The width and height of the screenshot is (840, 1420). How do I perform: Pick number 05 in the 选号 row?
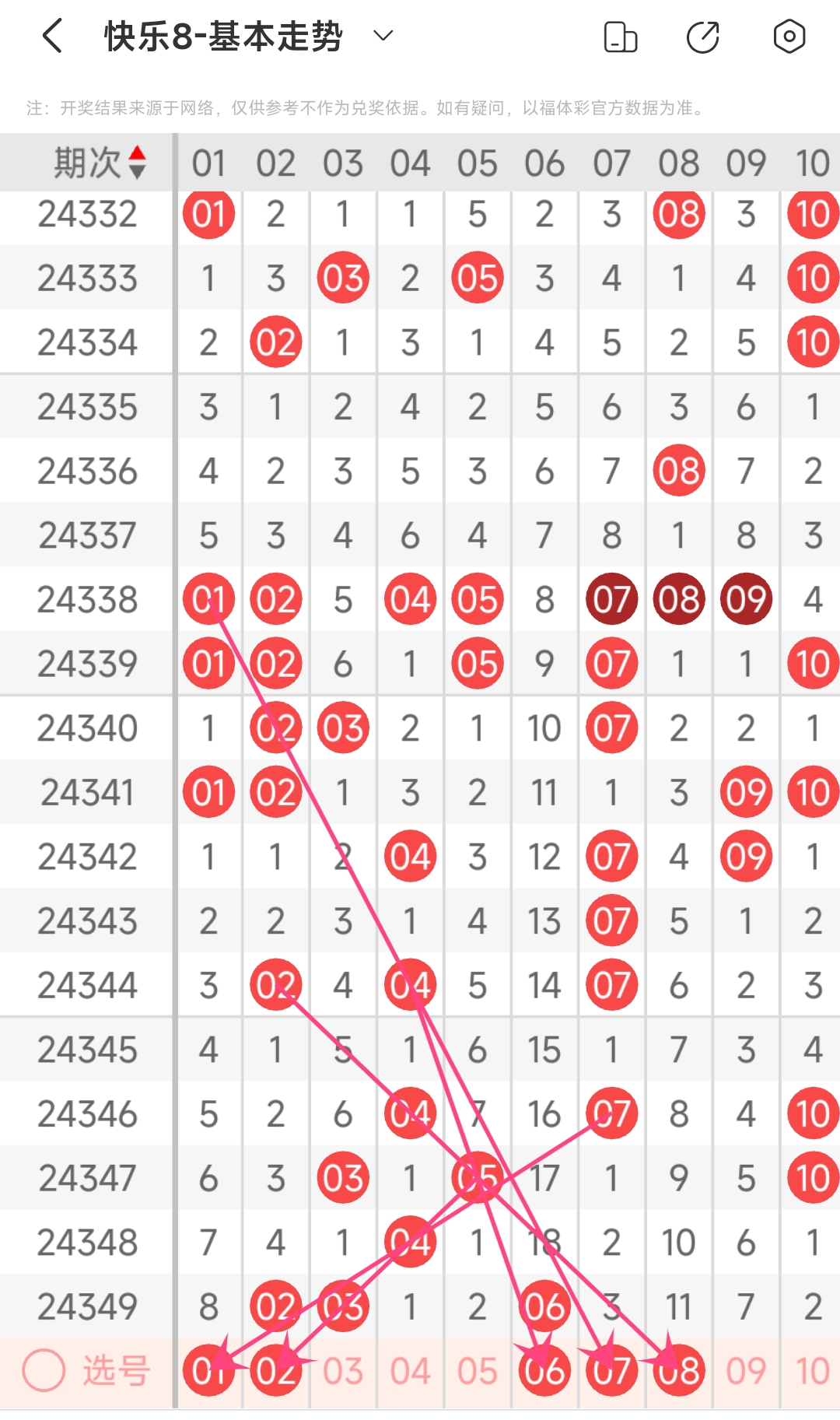477,1371
